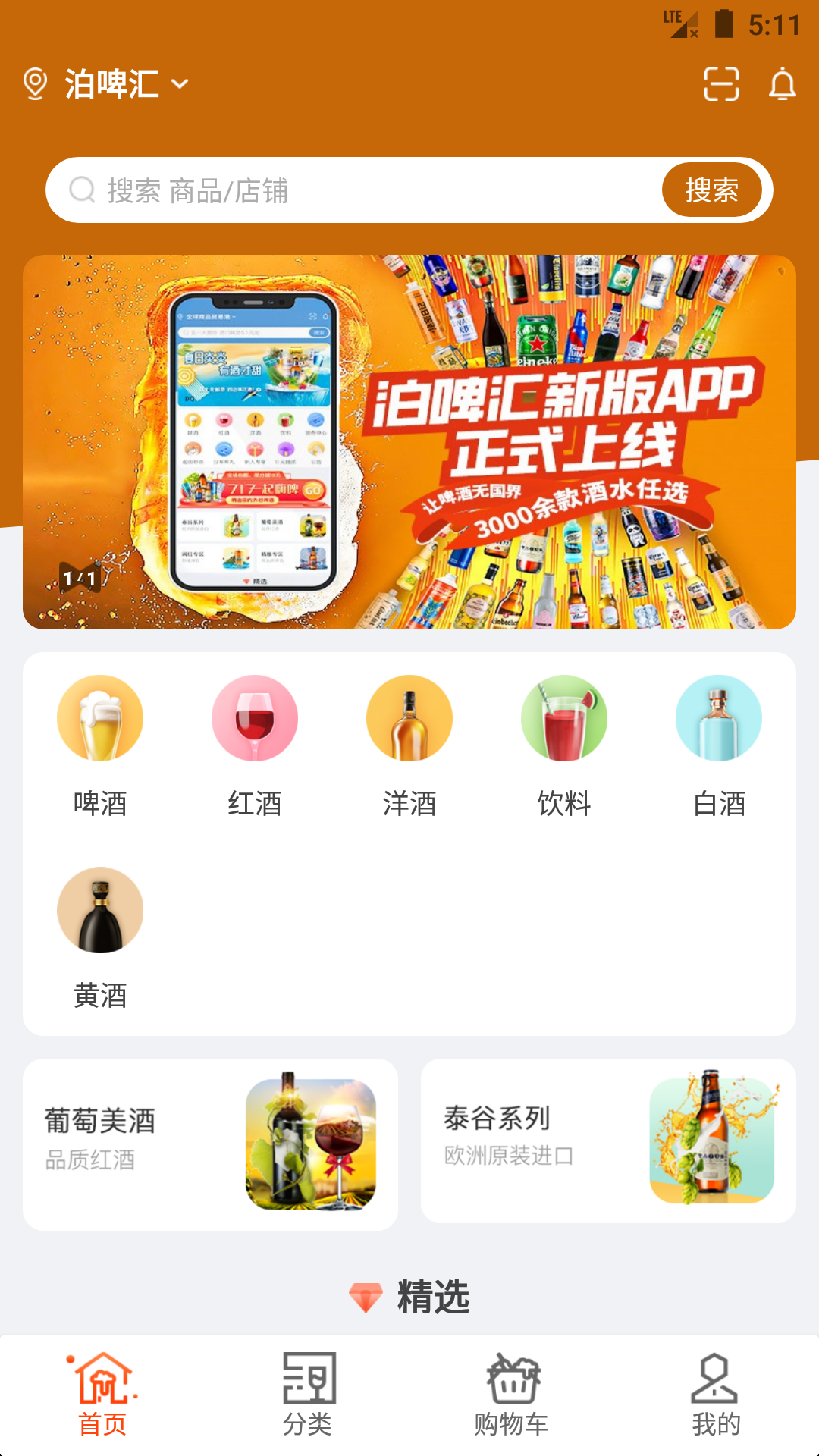Open the 泊啤汇新版APP banner
The width and height of the screenshot is (819, 1456).
tap(409, 442)
